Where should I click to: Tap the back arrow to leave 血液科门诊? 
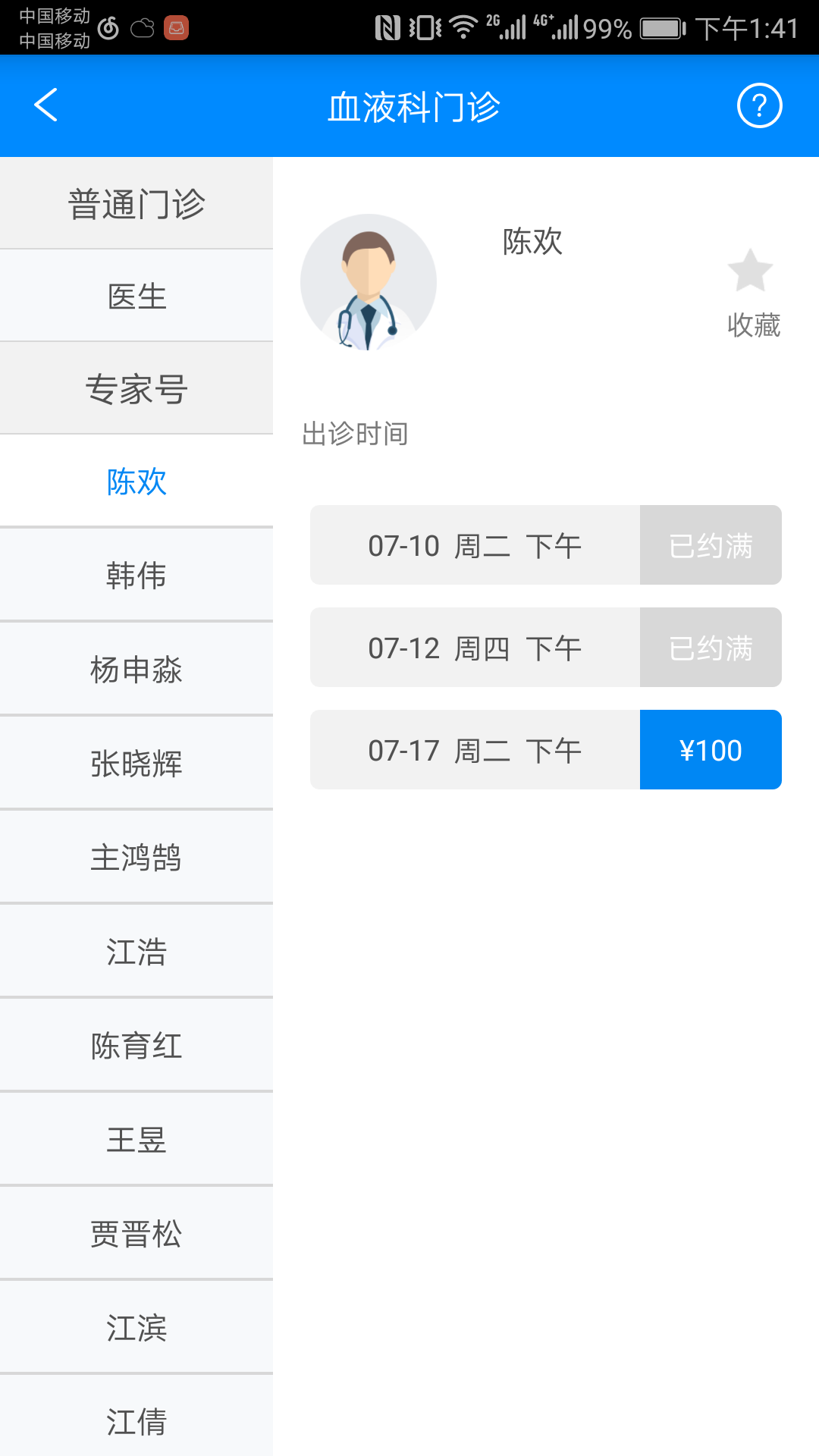click(47, 105)
